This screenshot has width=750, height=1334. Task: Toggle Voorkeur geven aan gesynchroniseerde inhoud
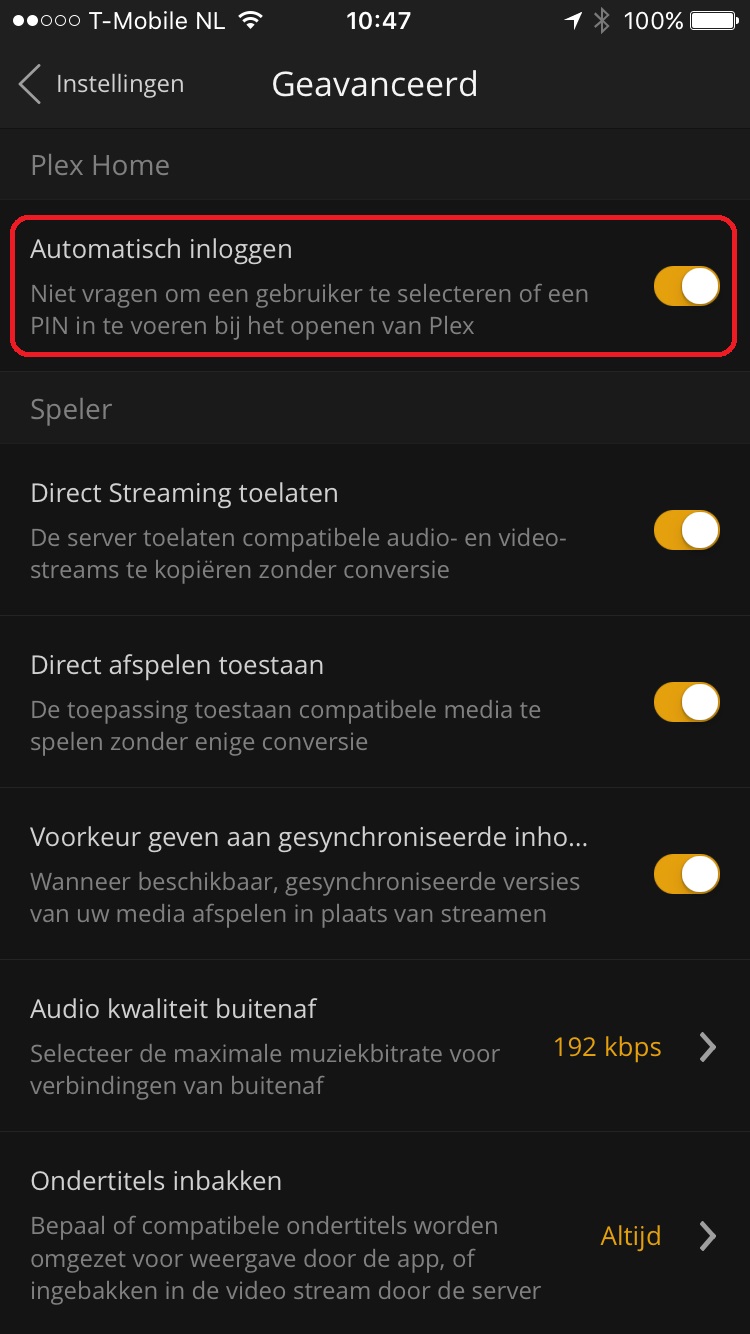click(686, 874)
